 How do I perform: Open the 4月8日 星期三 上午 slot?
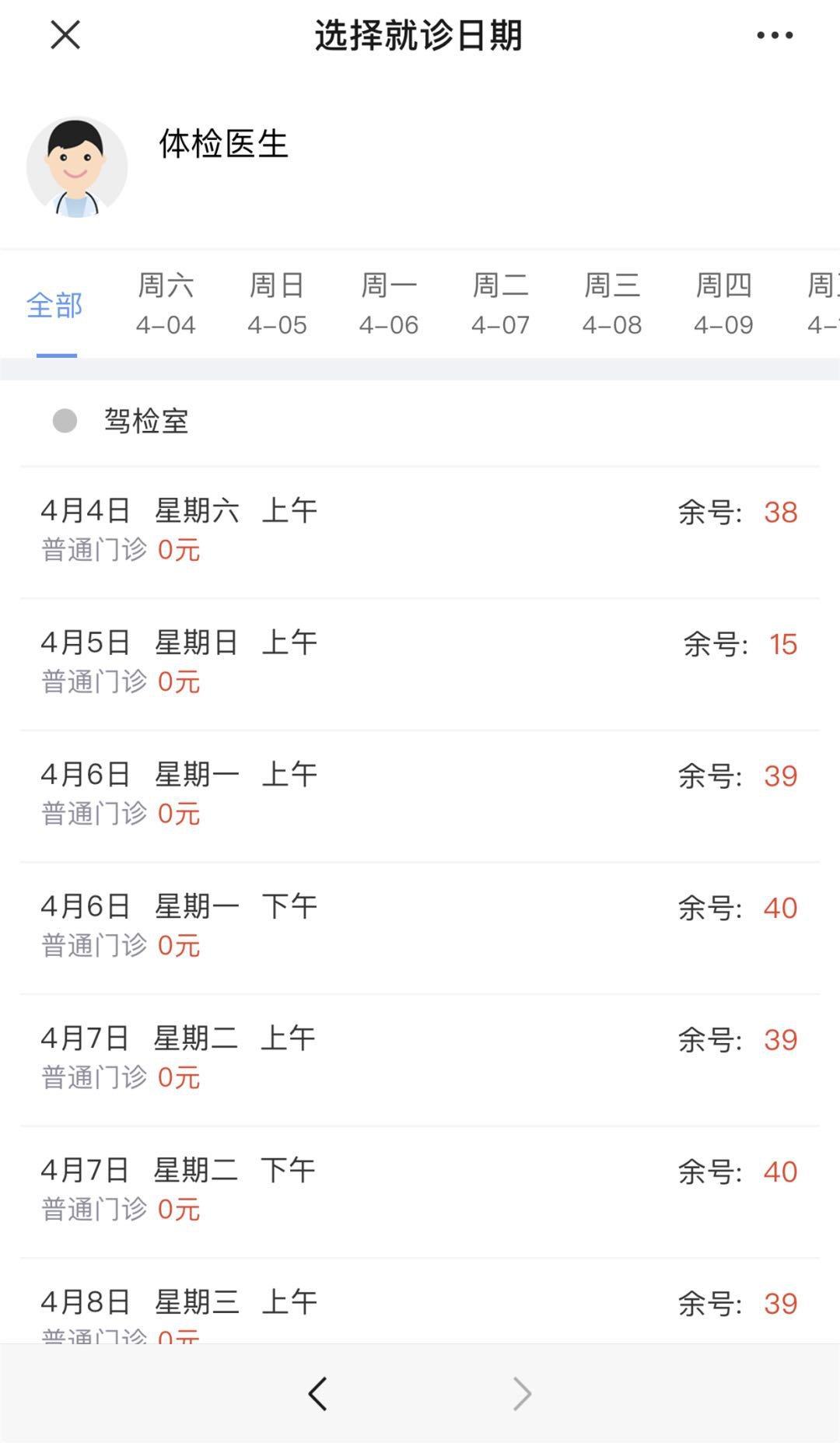tap(420, 1307)
